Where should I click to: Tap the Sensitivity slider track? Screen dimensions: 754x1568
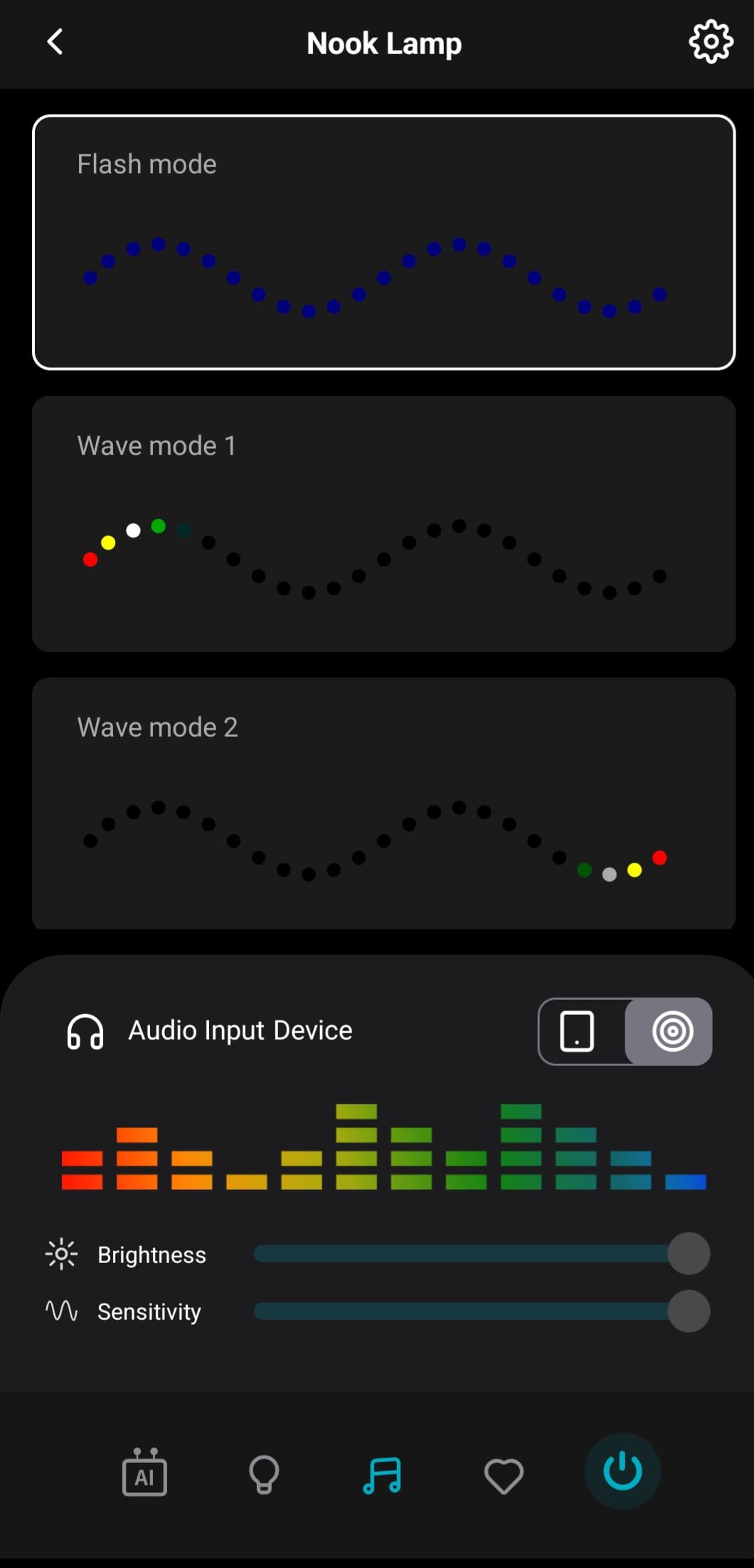[462, 1311]
